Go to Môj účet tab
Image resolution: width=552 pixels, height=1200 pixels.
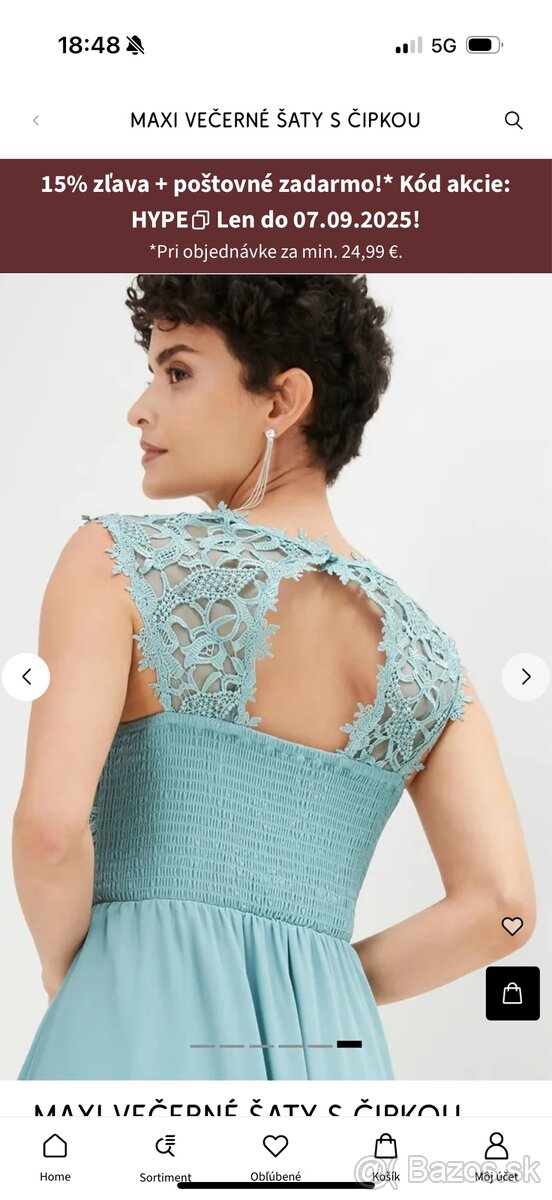(x=496, y=1157)
